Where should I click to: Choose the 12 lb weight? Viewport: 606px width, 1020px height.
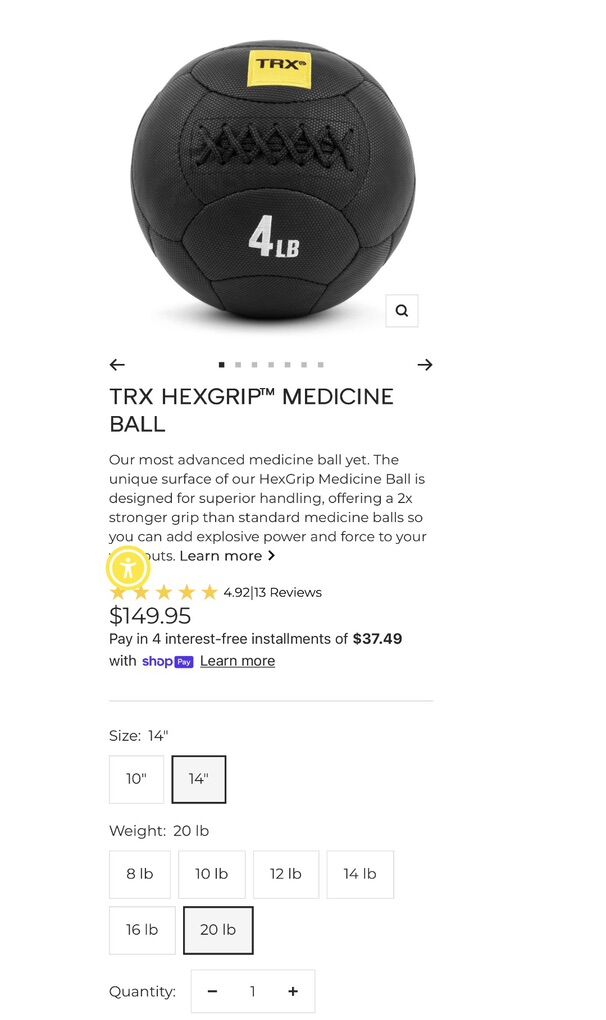coord(286,874)
